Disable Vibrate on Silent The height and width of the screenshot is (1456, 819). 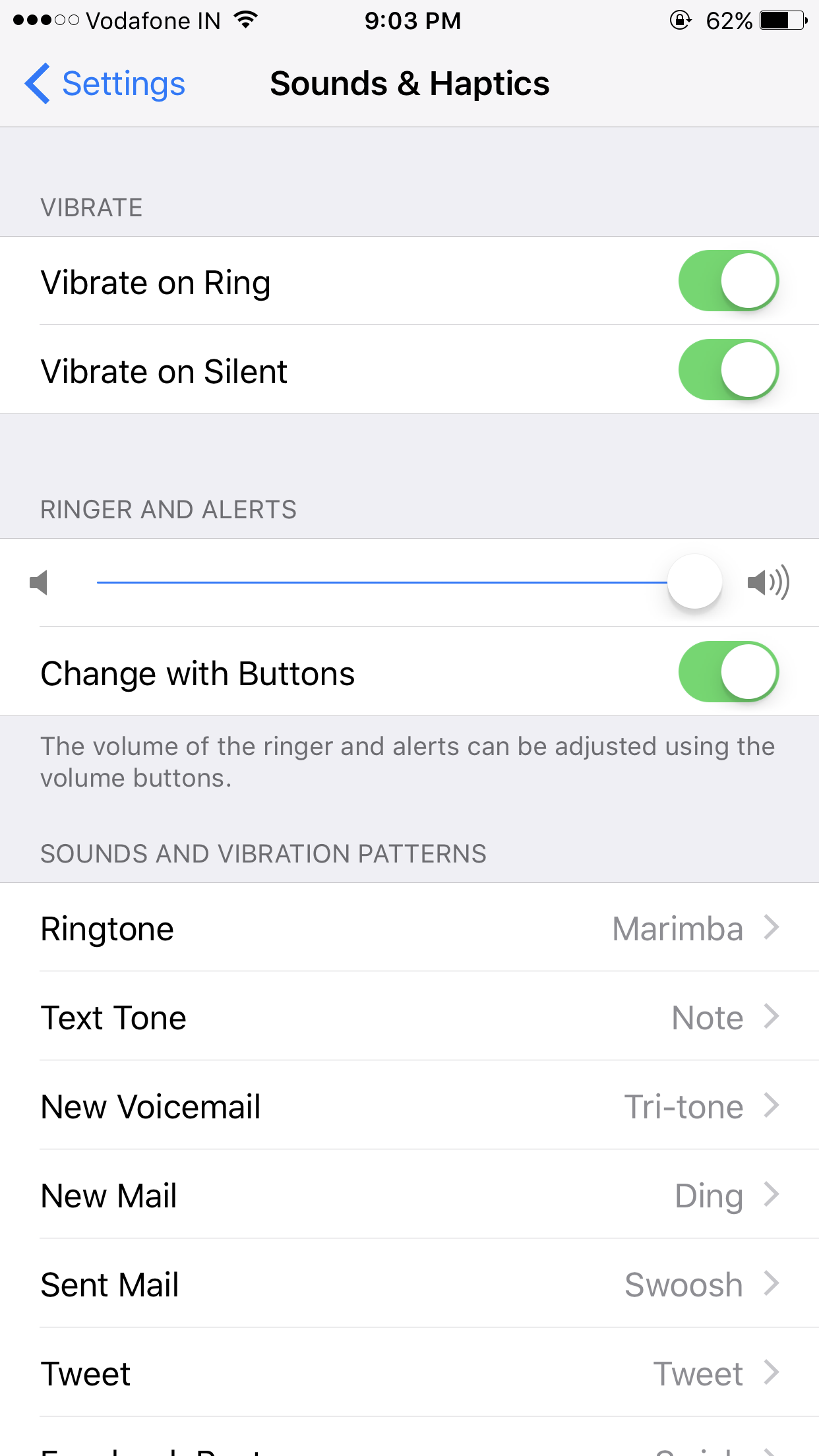pos(728,370)
